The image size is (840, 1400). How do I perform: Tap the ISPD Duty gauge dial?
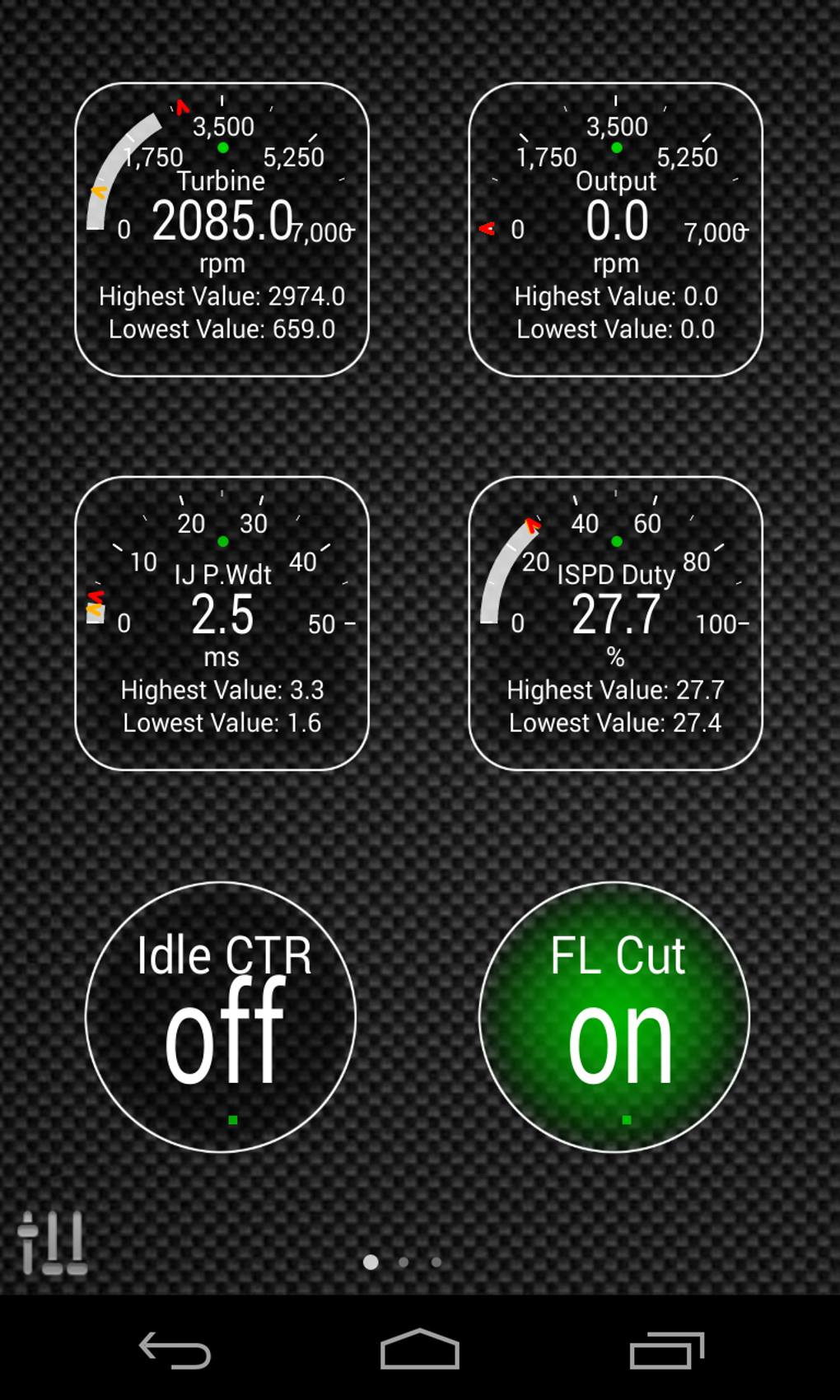(618, 622)
